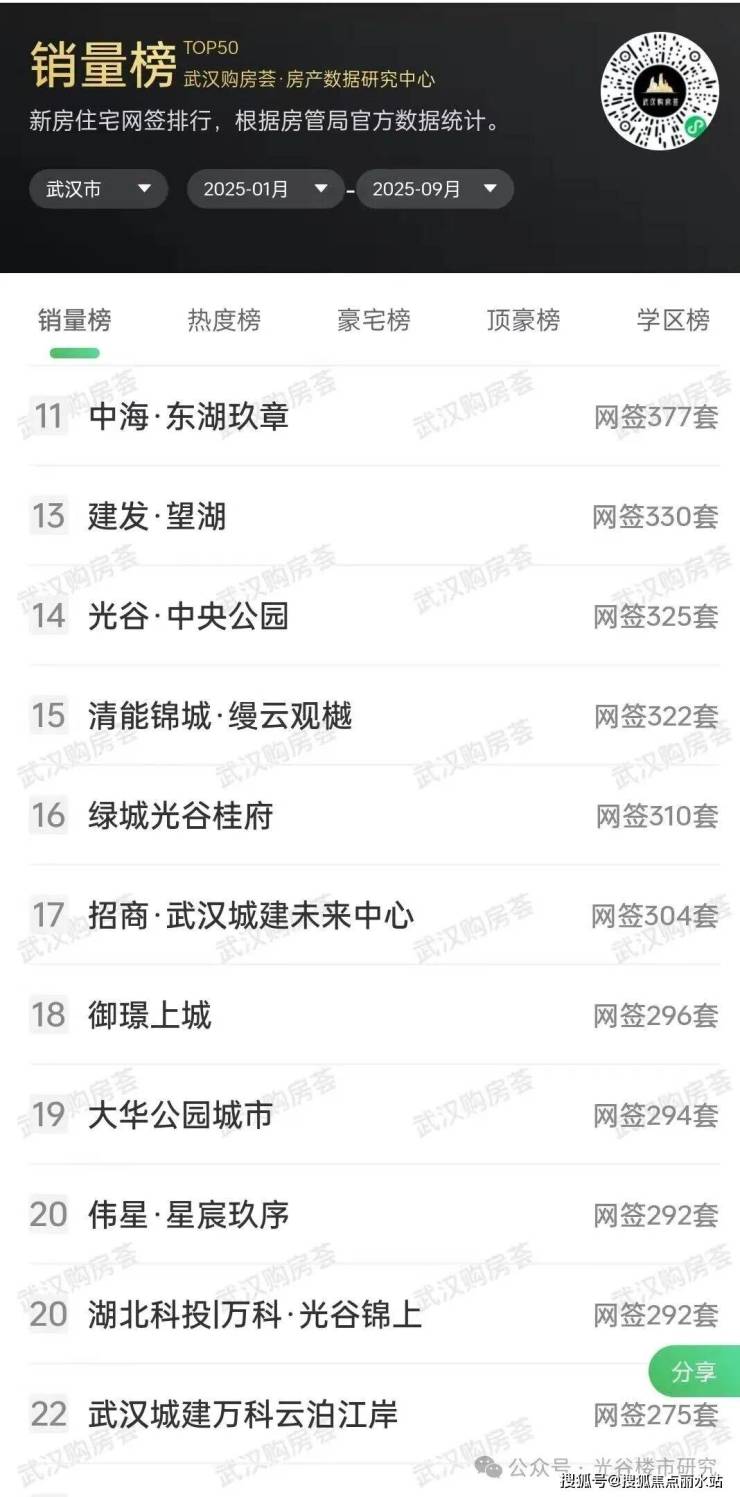Switch to the 豪宅榜 tab
This screenshot has width=740, height=1497.
click(x=374, y=321)
